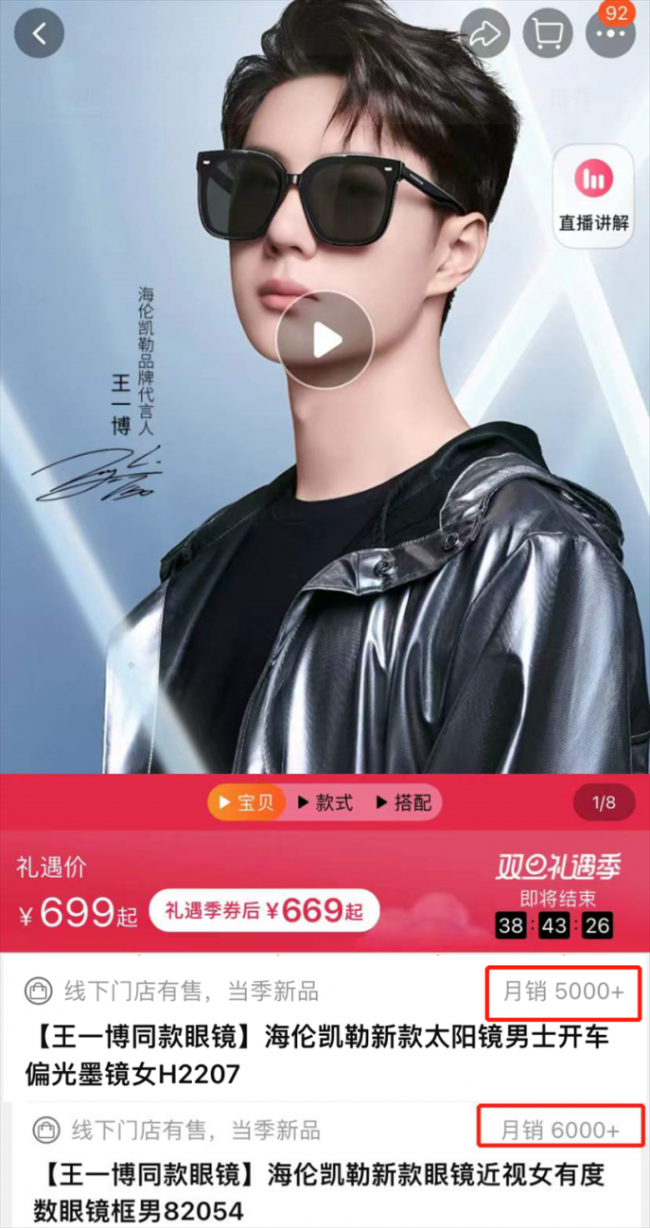650x1228 pixels.
Task: Share this sunglasses product
Action: coord(486,34)
